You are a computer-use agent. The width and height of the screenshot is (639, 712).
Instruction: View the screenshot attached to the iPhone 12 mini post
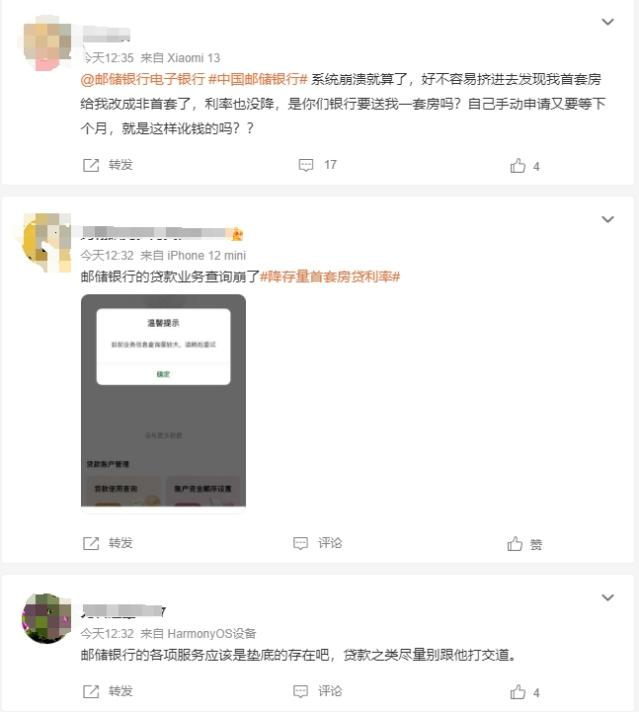[x=163, y=400]
